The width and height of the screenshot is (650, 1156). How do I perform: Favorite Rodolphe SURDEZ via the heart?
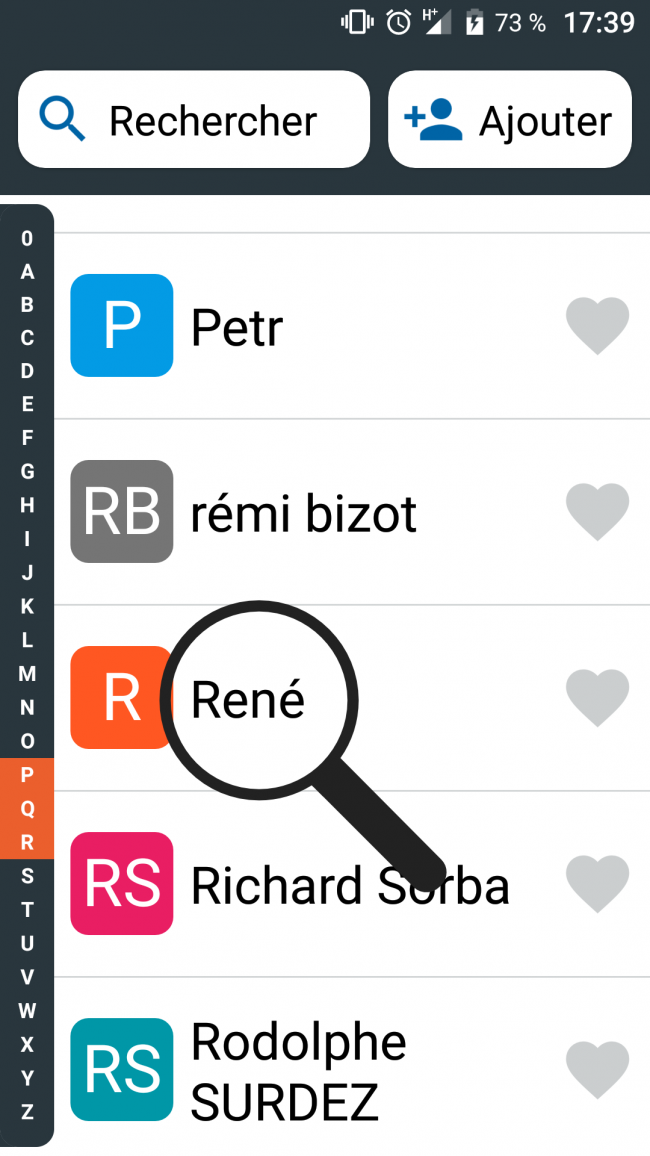[x=597, y=1070]
